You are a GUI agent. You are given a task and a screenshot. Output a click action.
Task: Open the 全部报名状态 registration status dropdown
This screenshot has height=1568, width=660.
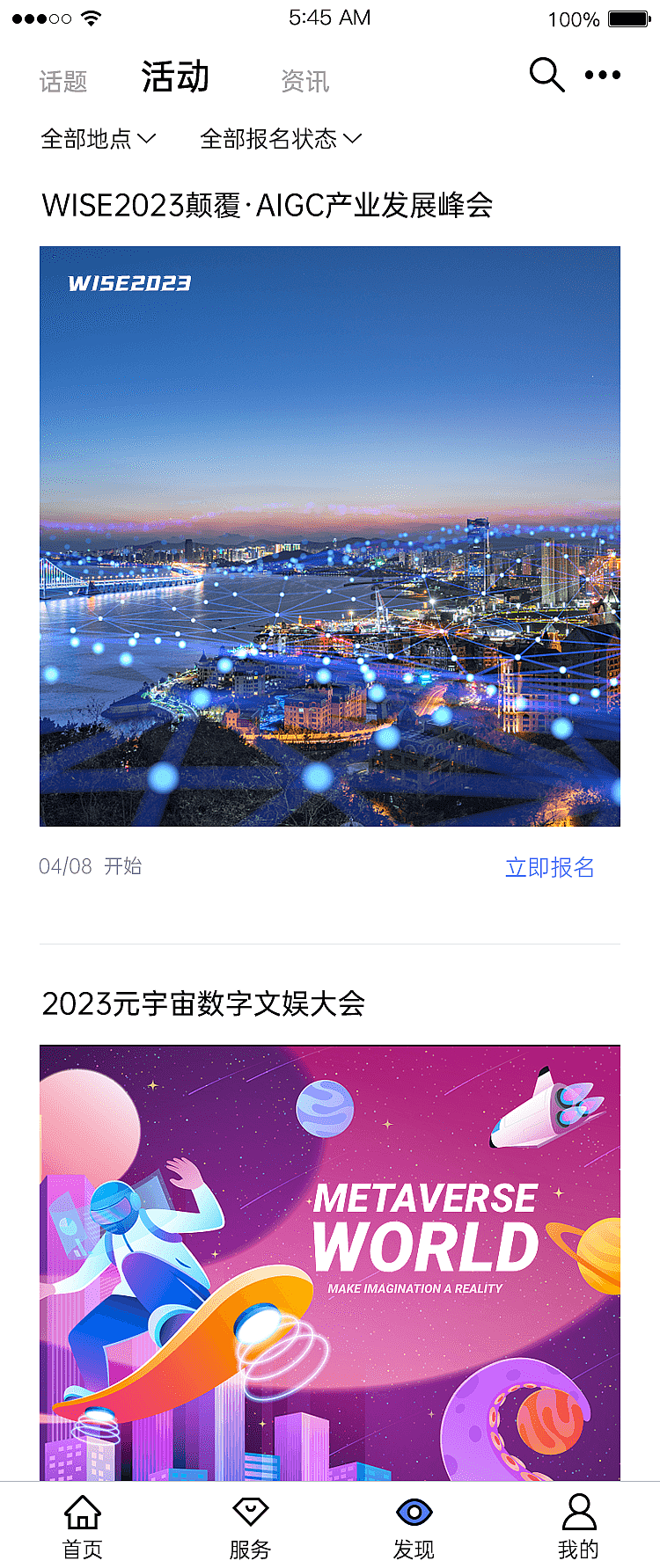pos(279,137)
